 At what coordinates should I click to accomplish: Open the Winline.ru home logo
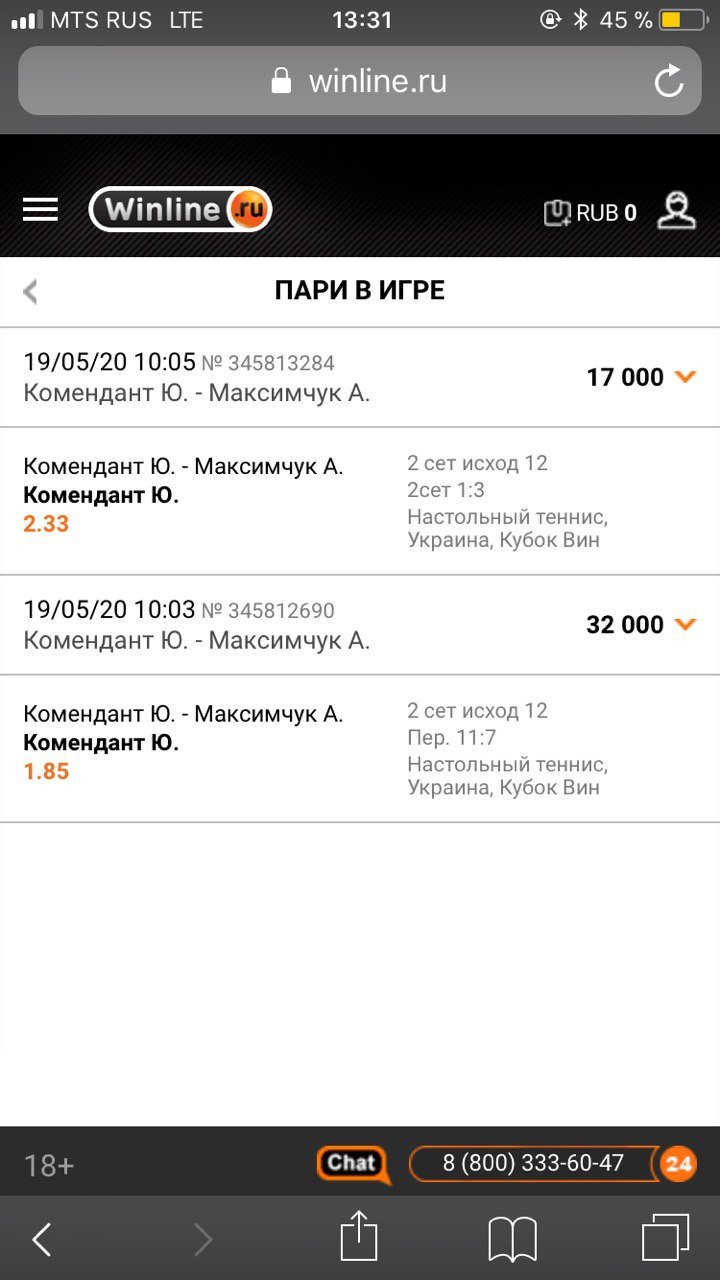coord(181,210)
